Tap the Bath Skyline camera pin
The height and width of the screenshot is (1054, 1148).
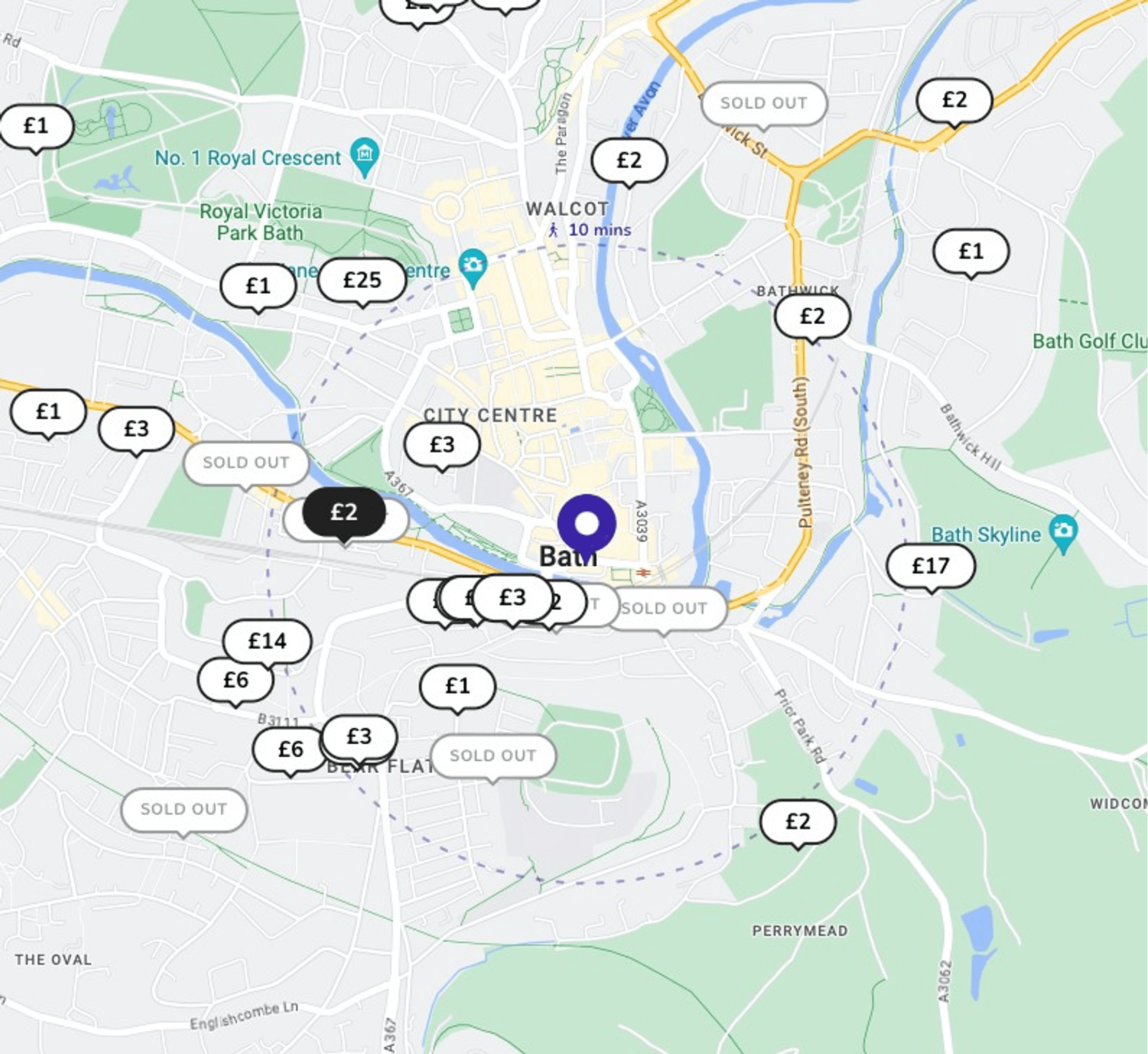[1063, 531]
